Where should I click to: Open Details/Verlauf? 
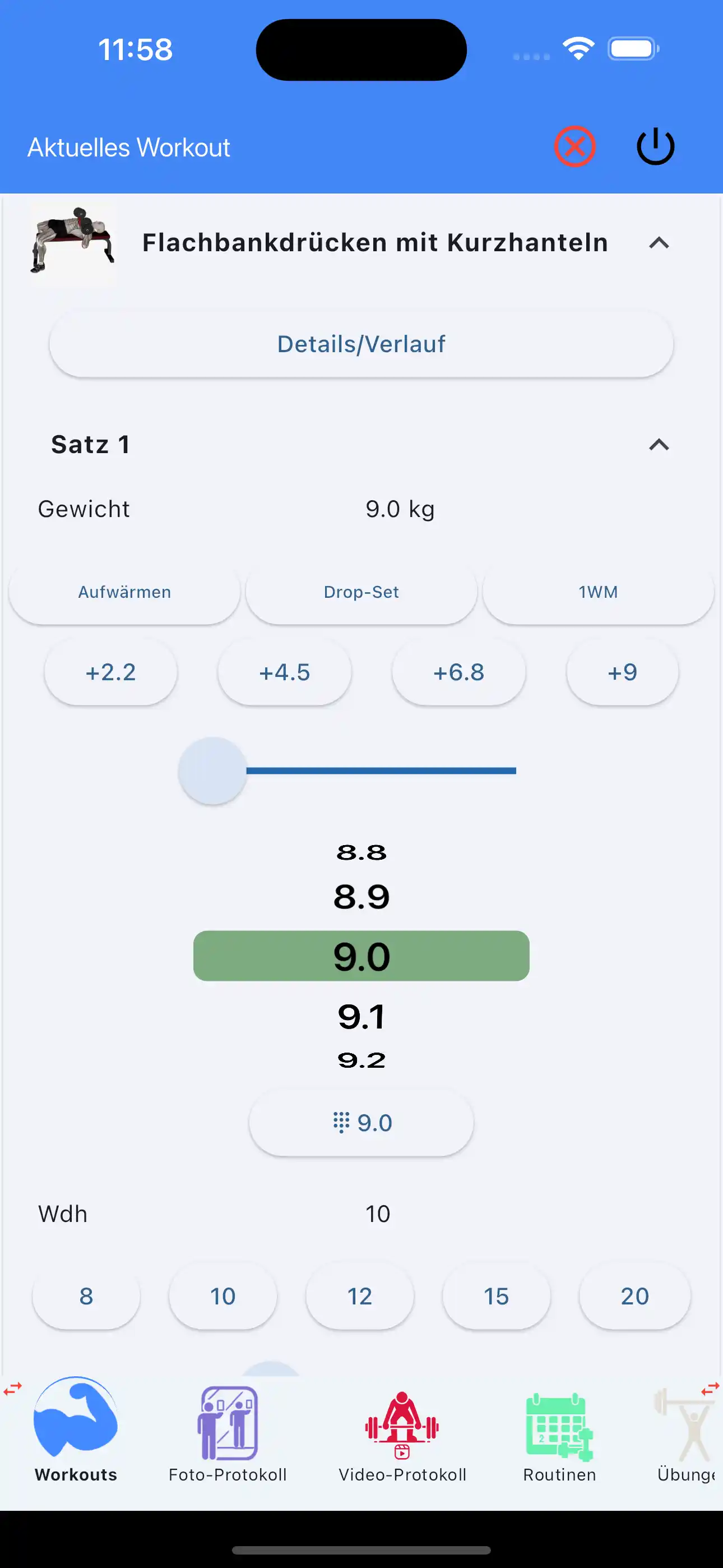pos(361,343)
